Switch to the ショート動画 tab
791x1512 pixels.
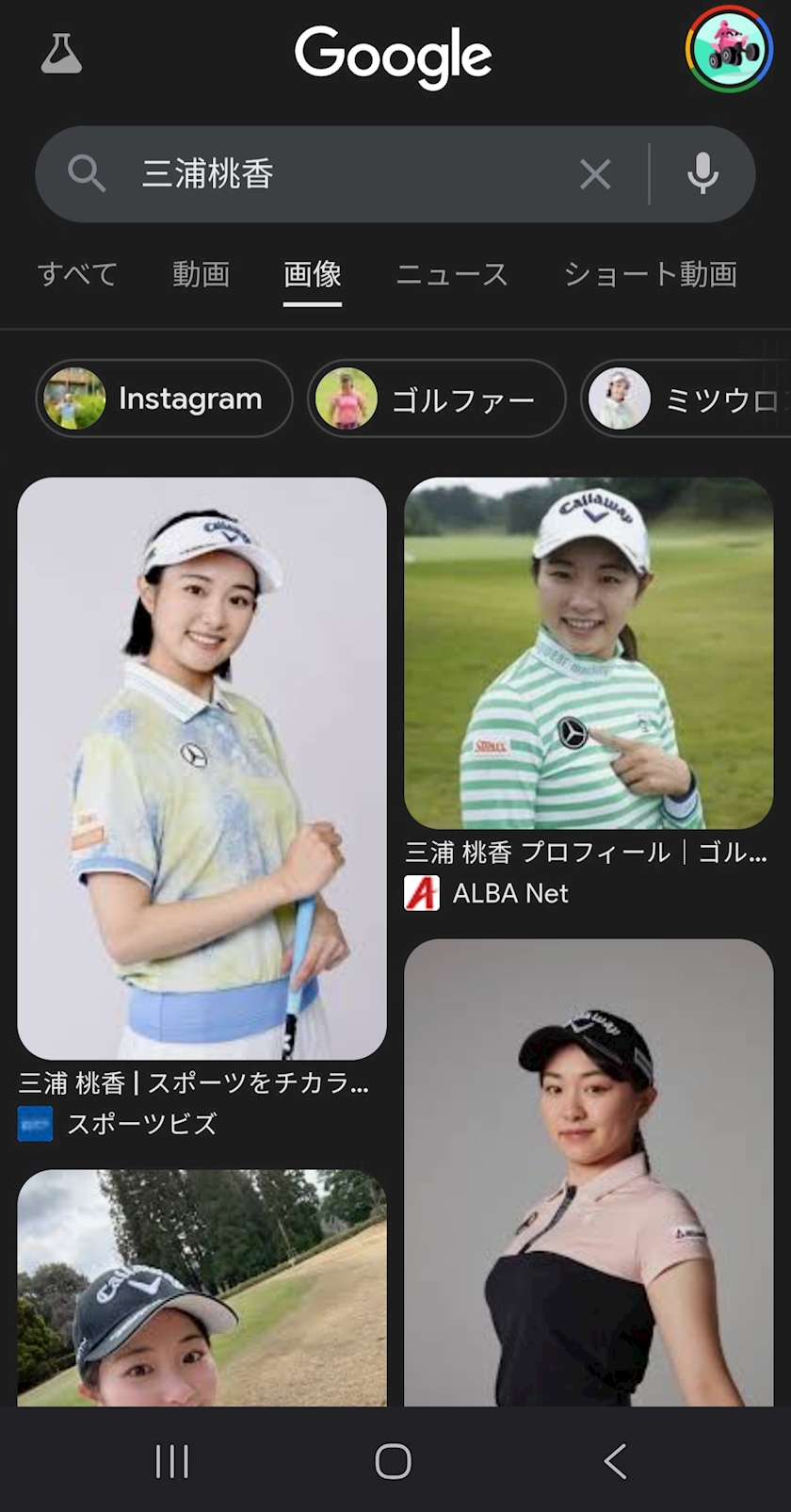click(650, 274)
